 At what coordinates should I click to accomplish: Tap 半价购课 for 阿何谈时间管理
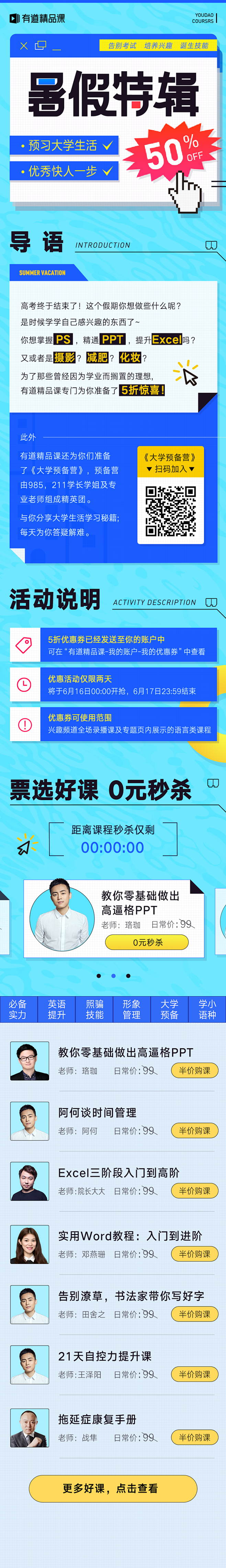[x=194, y=1130]
